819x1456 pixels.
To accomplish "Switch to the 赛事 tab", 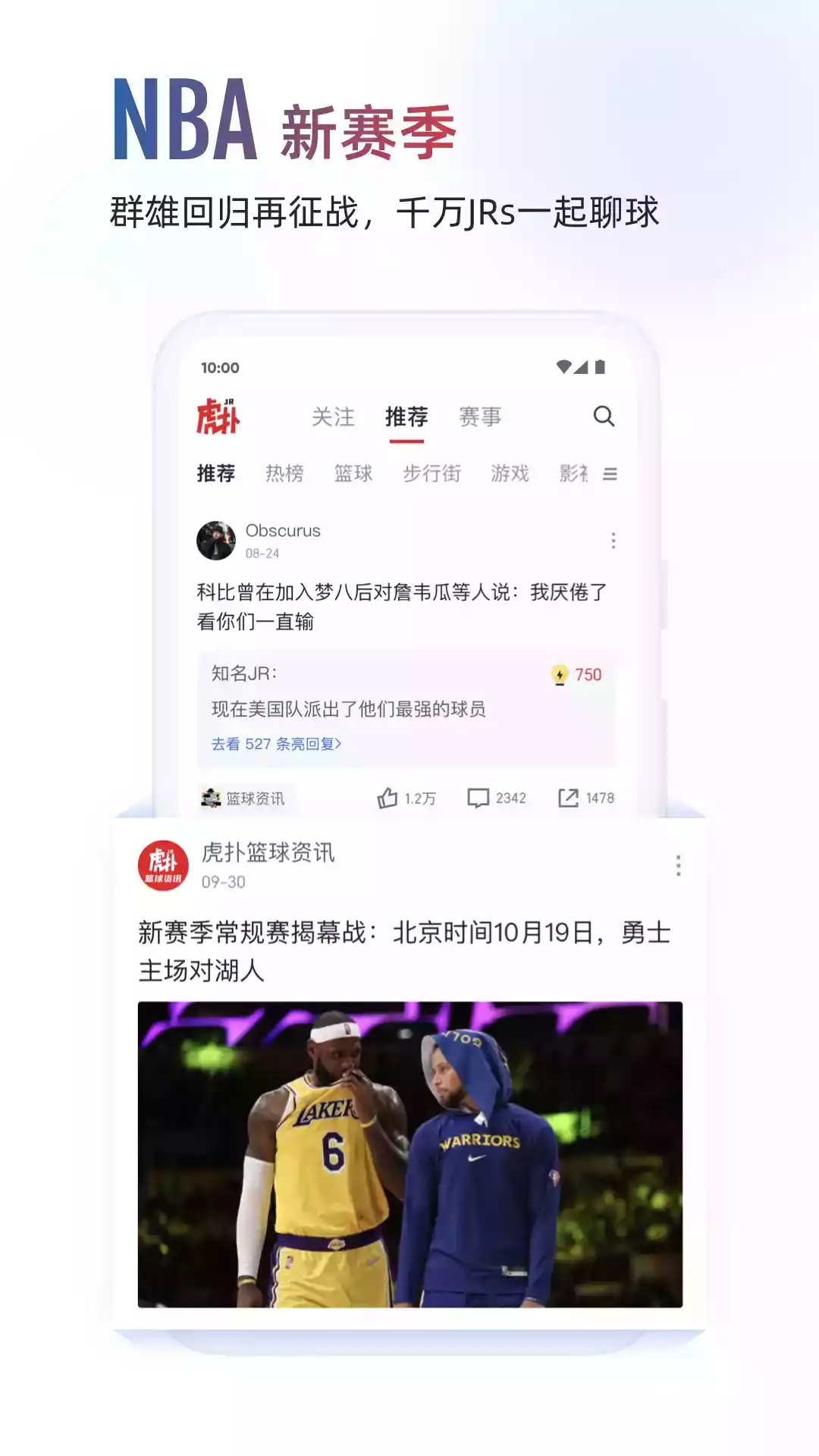I will pos(480,416).
